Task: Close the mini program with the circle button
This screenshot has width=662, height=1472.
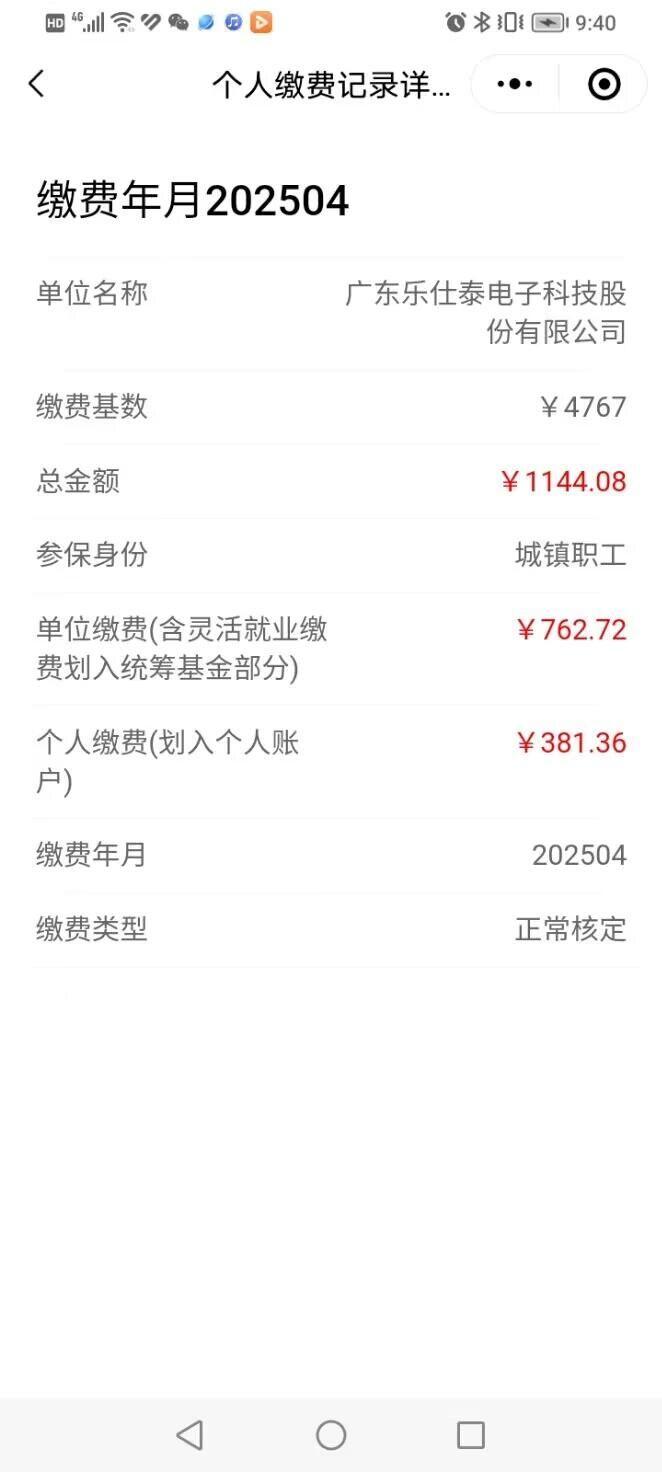Action: (604, 84)
